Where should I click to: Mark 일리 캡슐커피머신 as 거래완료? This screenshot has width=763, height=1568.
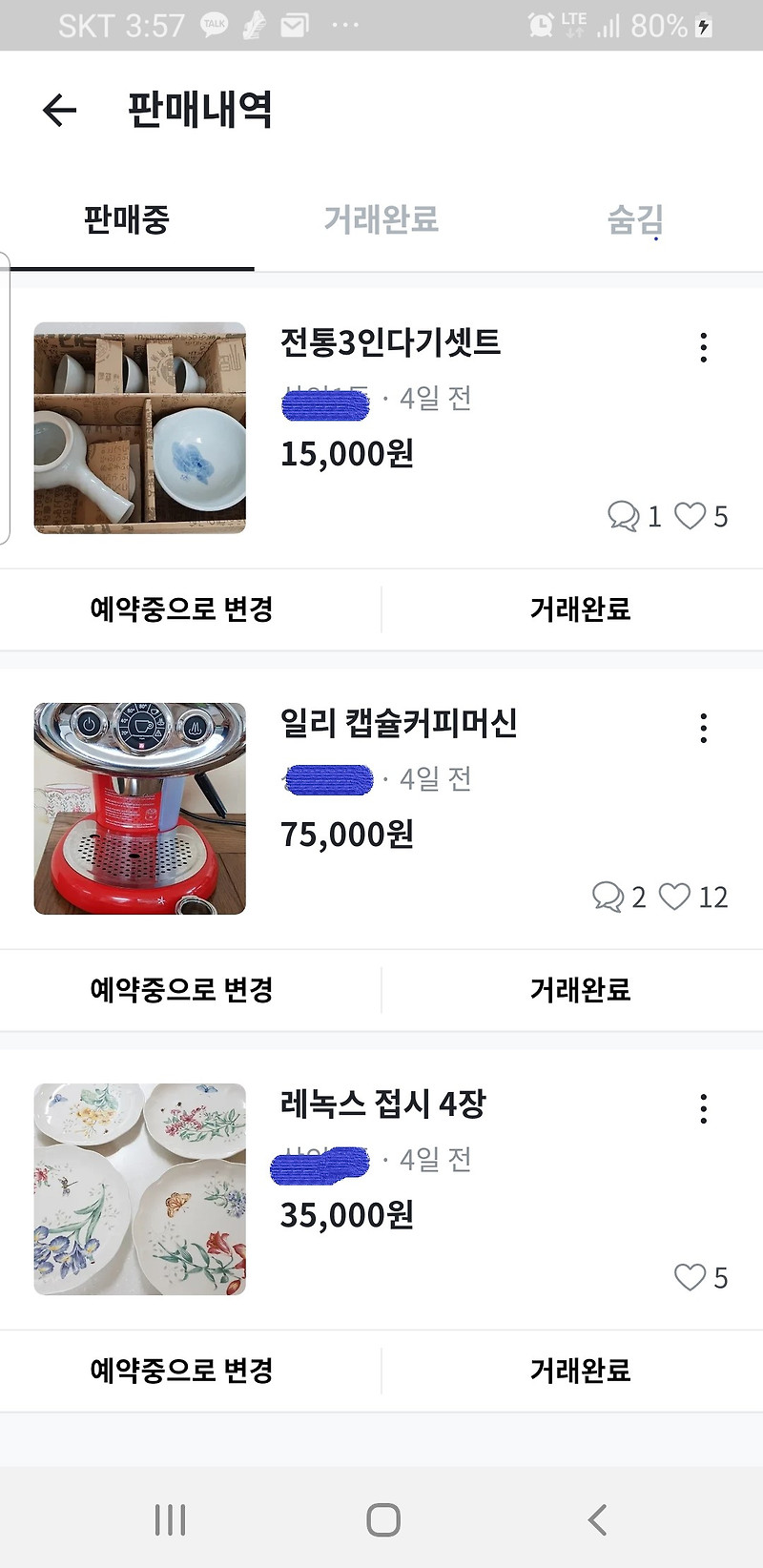[580, 990]
